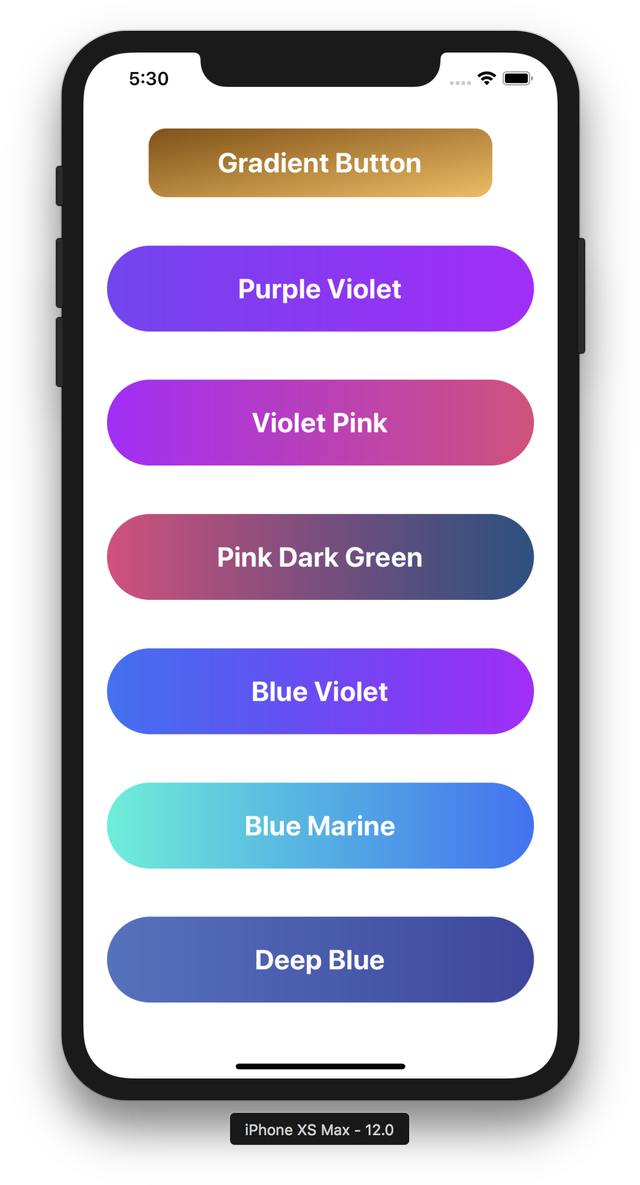
Task: Tap the Gradient Button
Action: click(x=320, y=162)
